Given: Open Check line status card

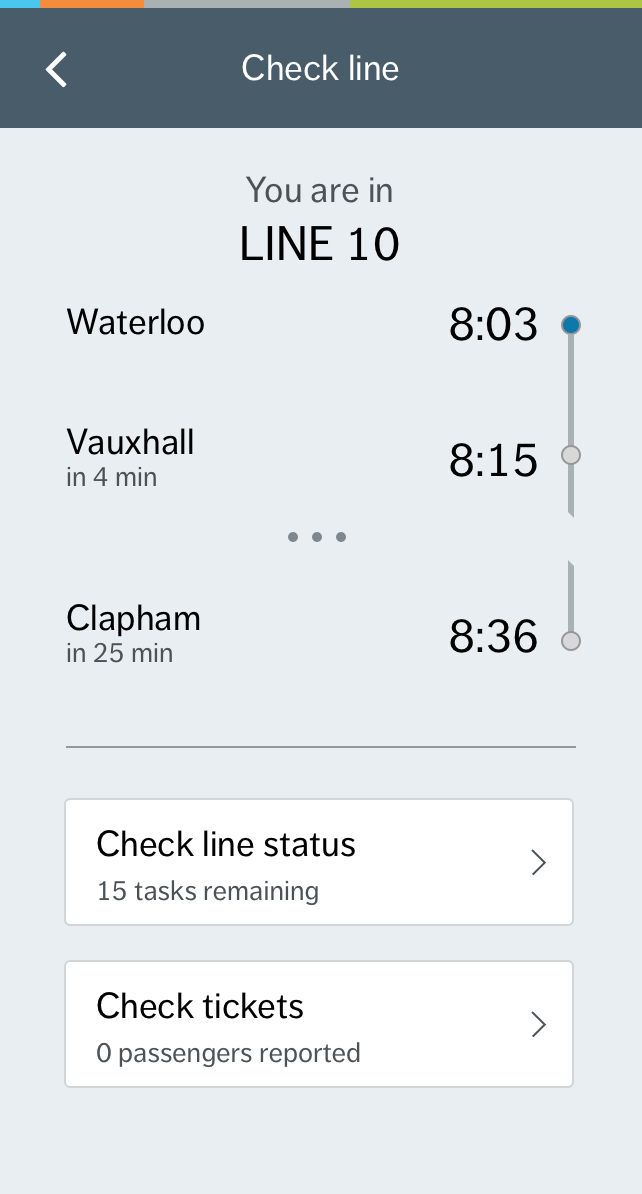Looking at the screenshot, I should [x=319, y=862].
